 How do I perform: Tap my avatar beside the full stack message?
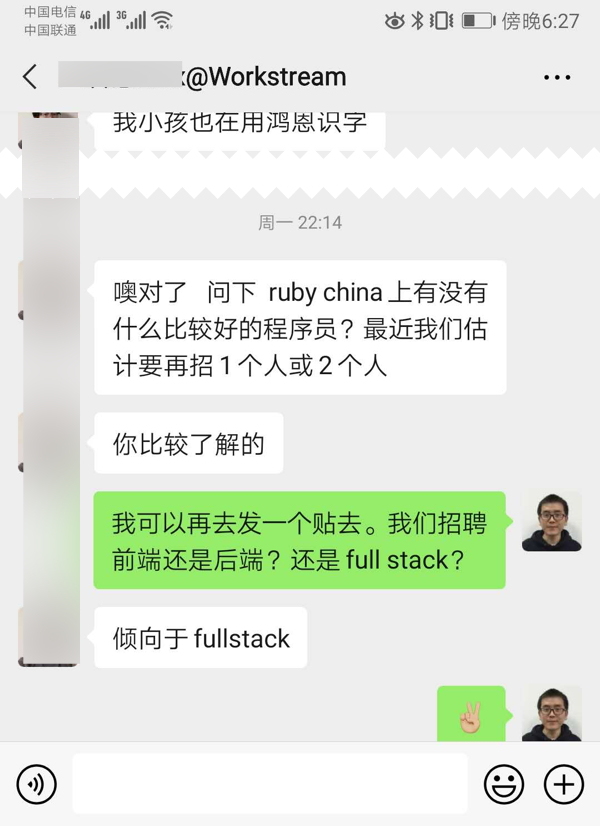coord(551,521)
